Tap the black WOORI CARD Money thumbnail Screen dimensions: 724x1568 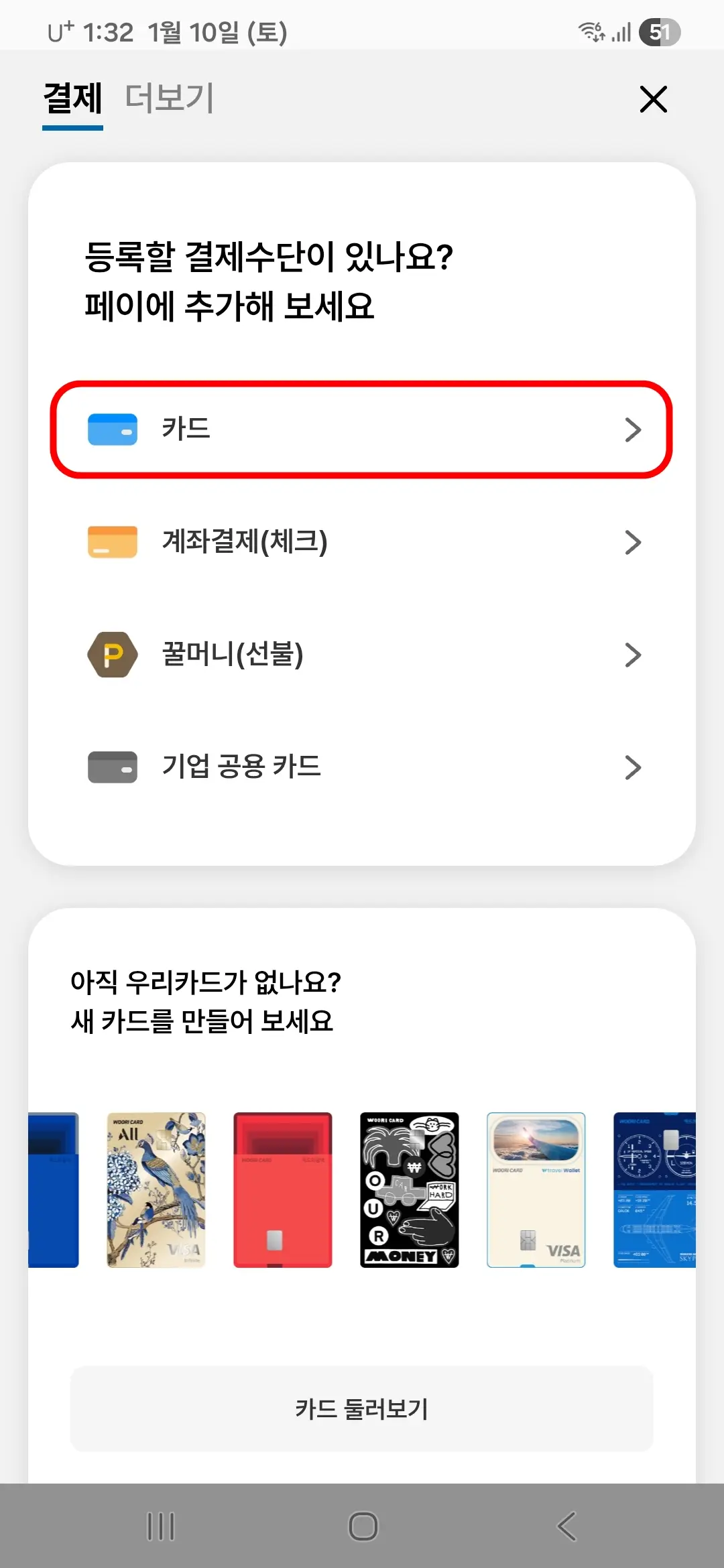point(410,1191)
